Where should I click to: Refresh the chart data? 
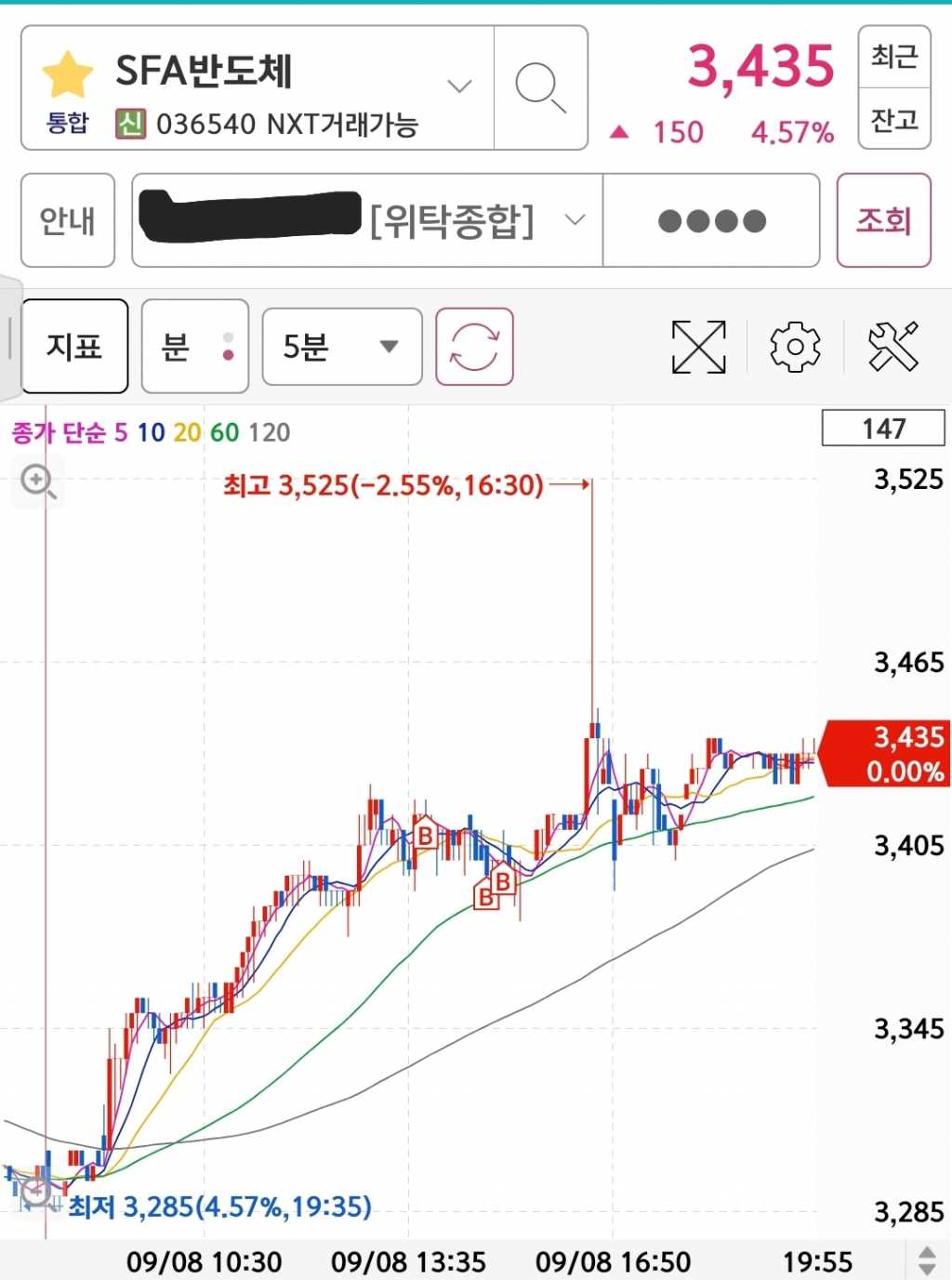tap(474, 347)
